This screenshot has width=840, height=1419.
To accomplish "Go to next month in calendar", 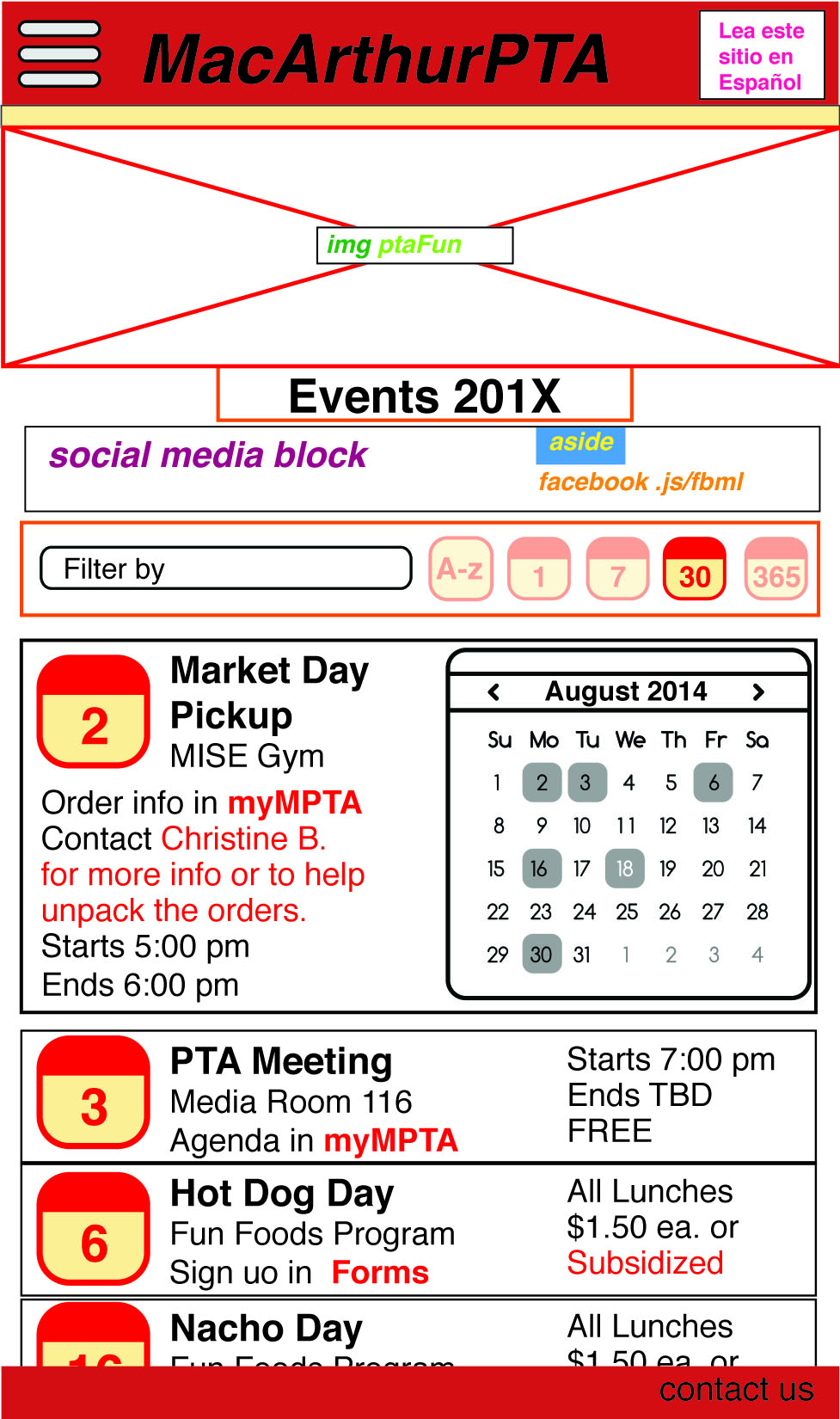I will [x=757, y=691].
